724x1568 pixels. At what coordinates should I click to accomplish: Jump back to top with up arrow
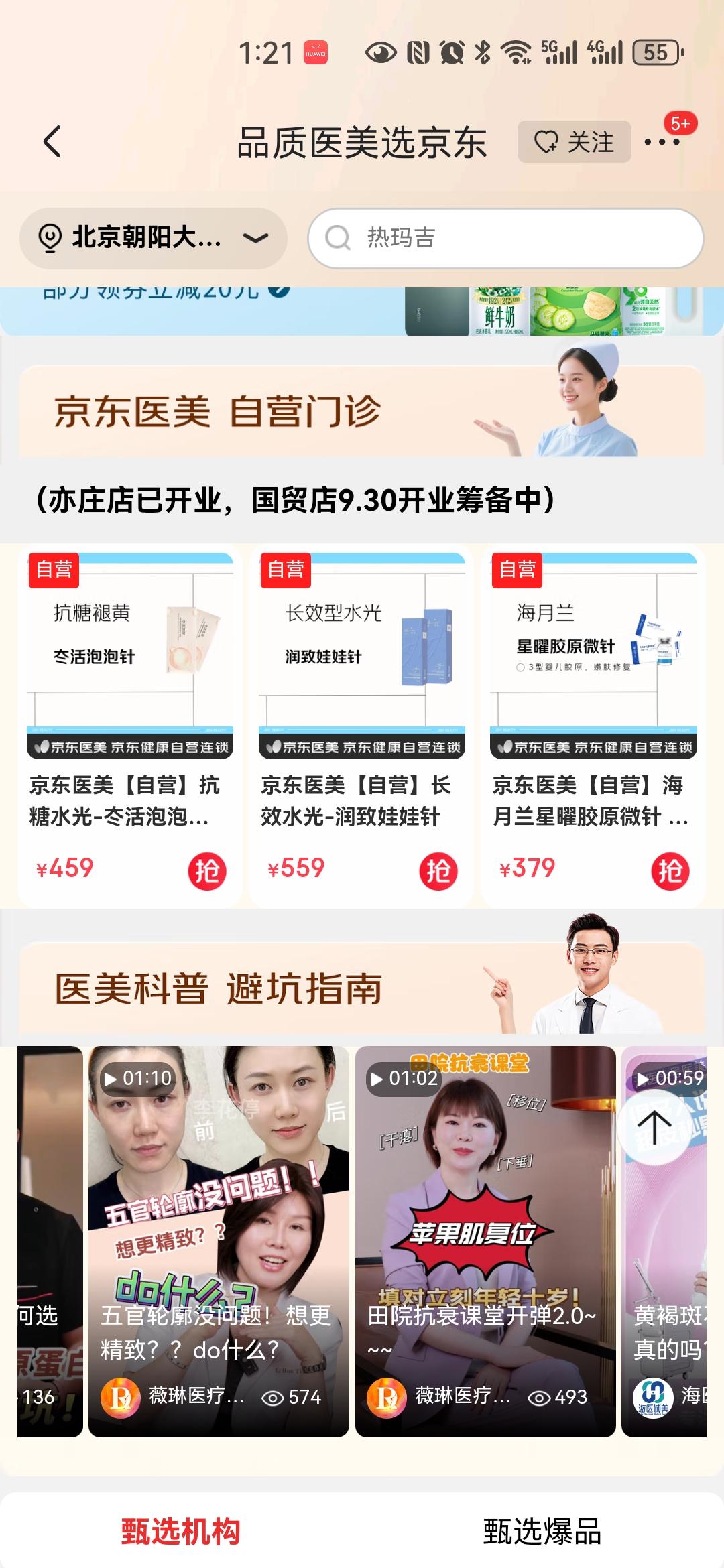tap(654, 1125)
